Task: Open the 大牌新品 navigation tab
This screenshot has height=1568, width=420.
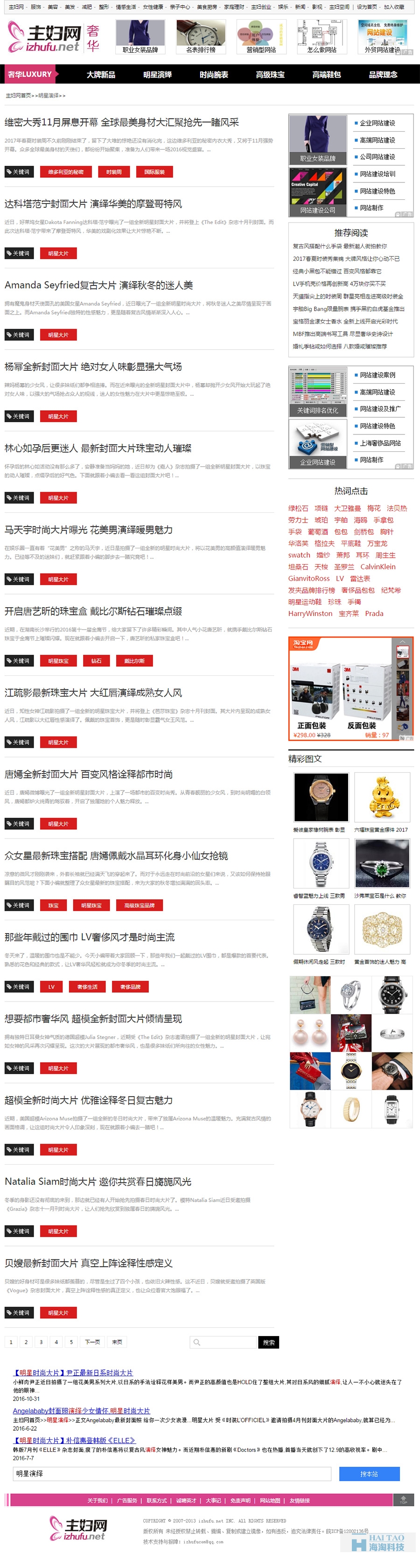Action: 100,74
